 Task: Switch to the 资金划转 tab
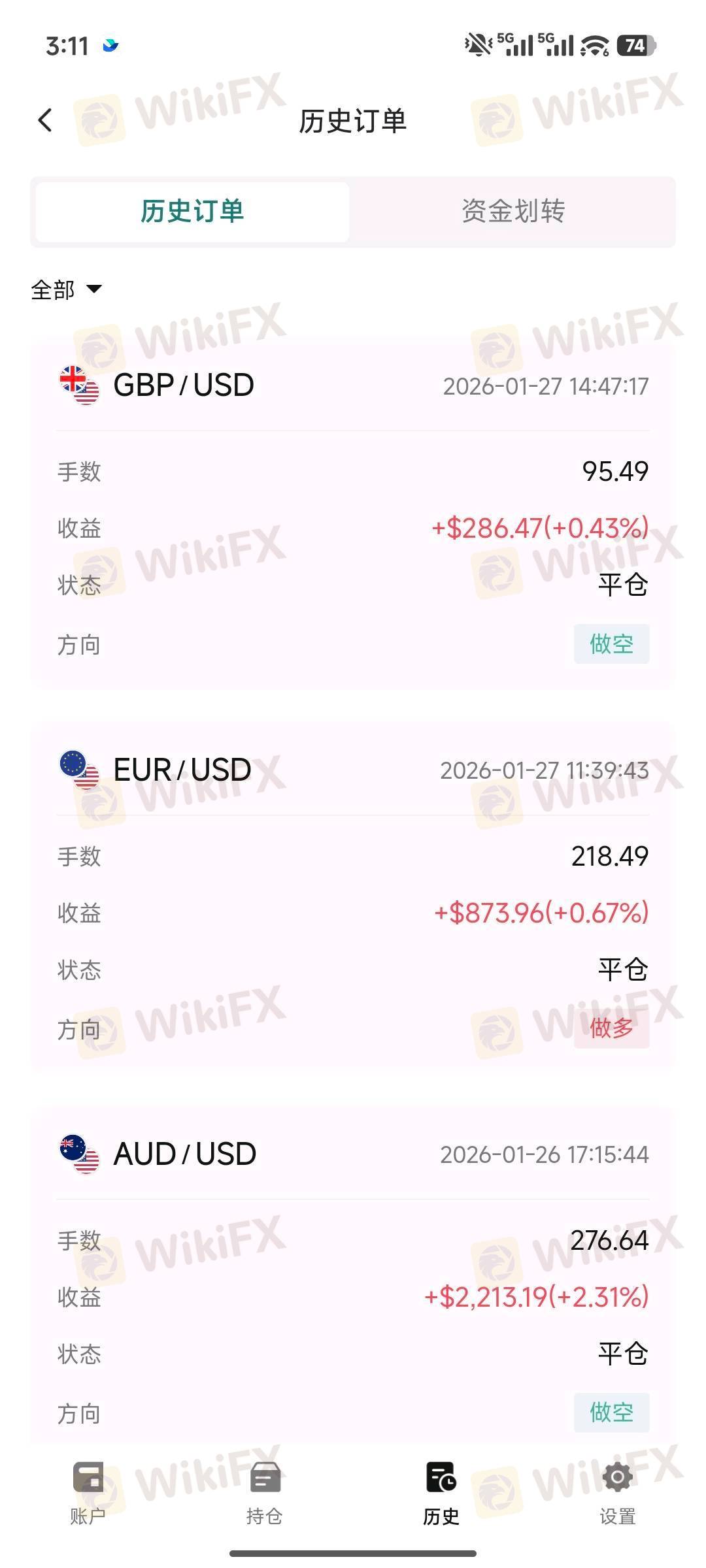pos(513,212)
